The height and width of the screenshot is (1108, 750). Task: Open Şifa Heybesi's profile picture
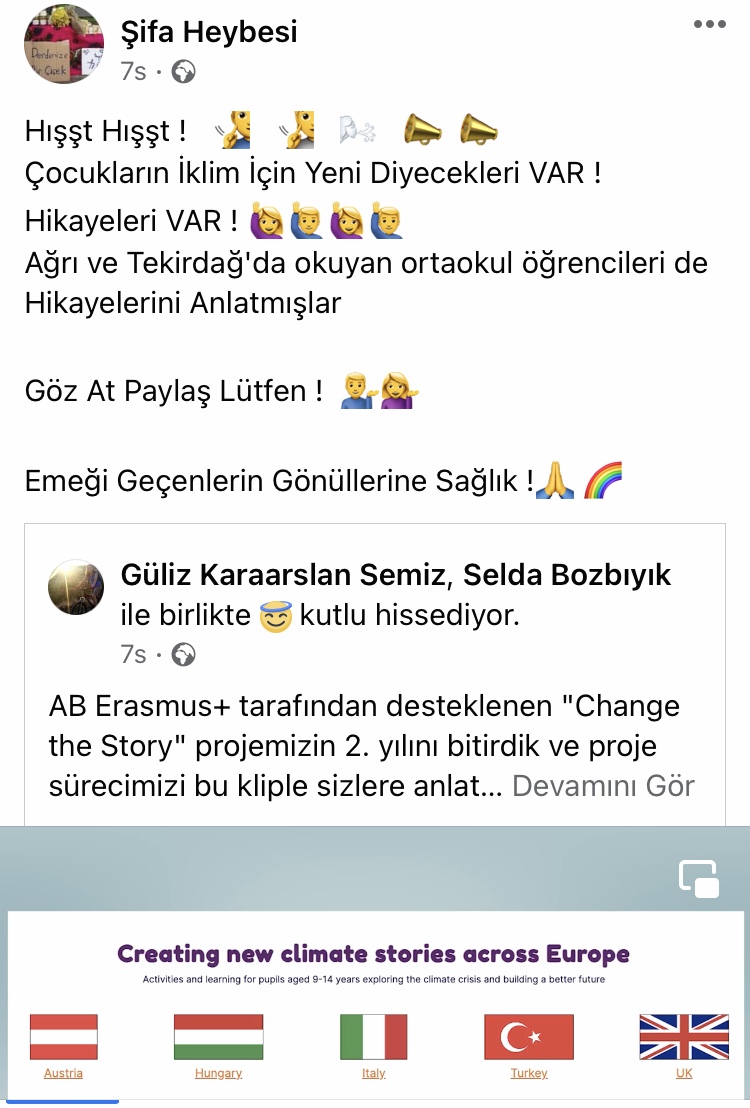pos(63,45)
